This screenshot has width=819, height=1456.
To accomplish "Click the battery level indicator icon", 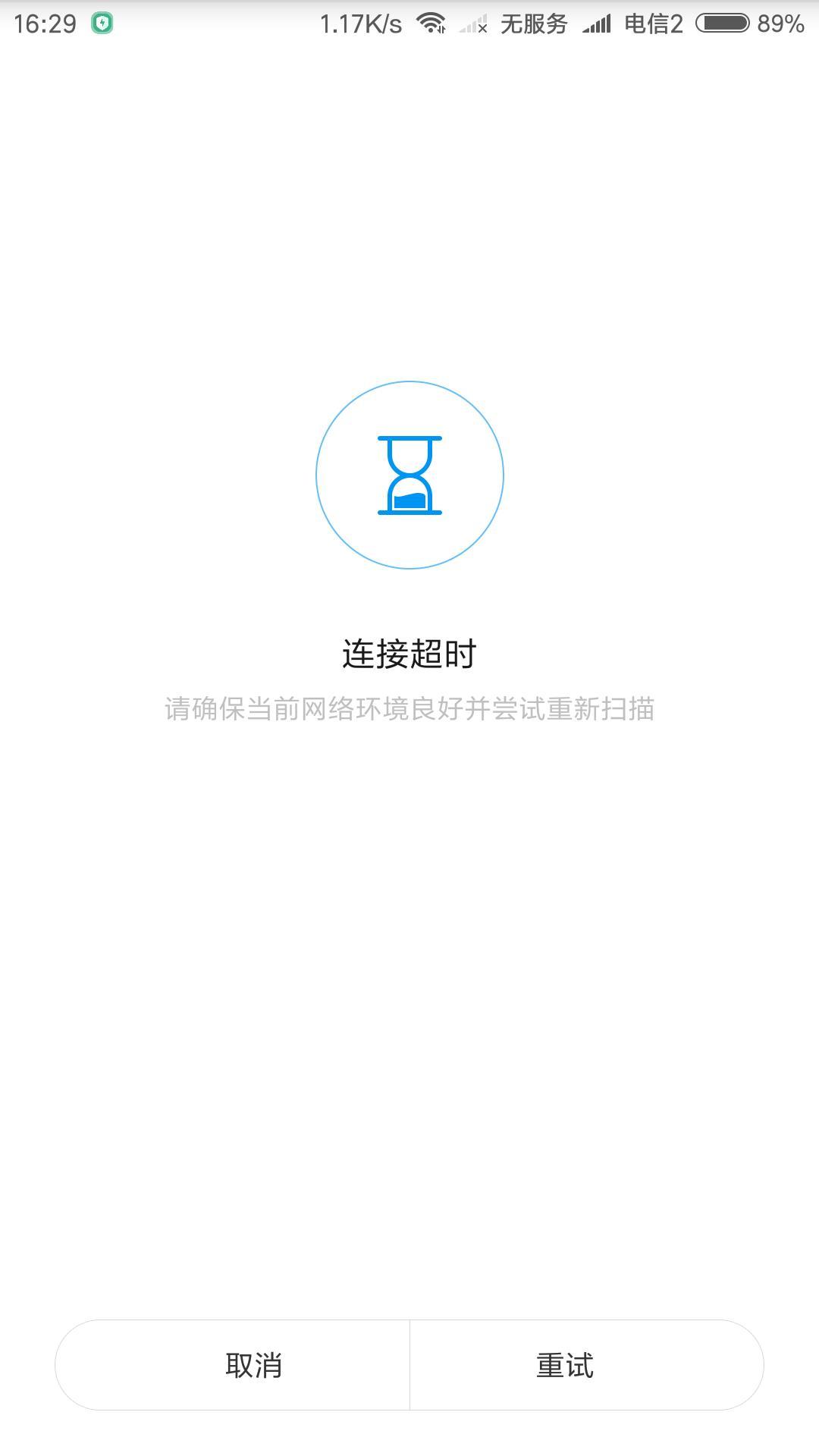I will (720, 22).
